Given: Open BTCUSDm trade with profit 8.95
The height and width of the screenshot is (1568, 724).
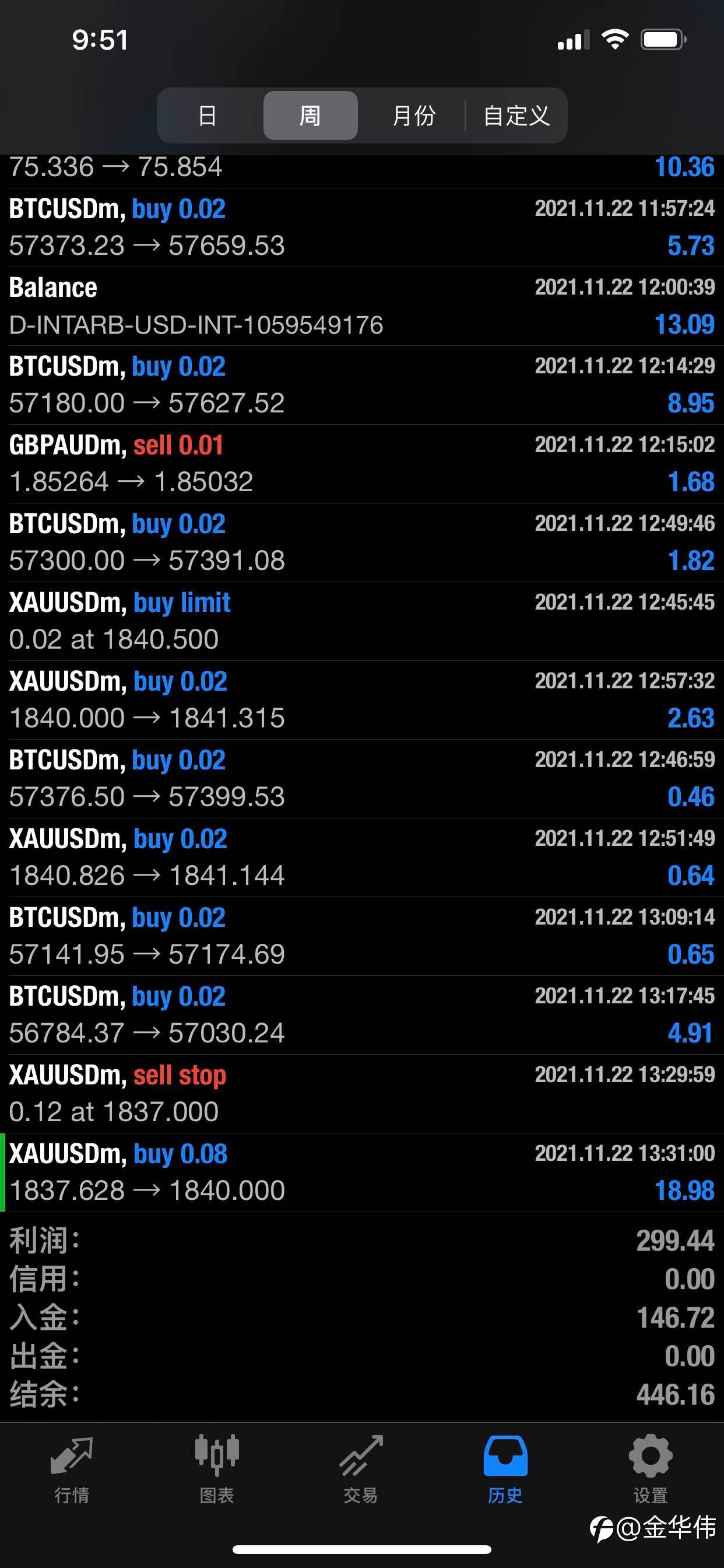Looking at the screenshot, I should [x=362, y=384].
